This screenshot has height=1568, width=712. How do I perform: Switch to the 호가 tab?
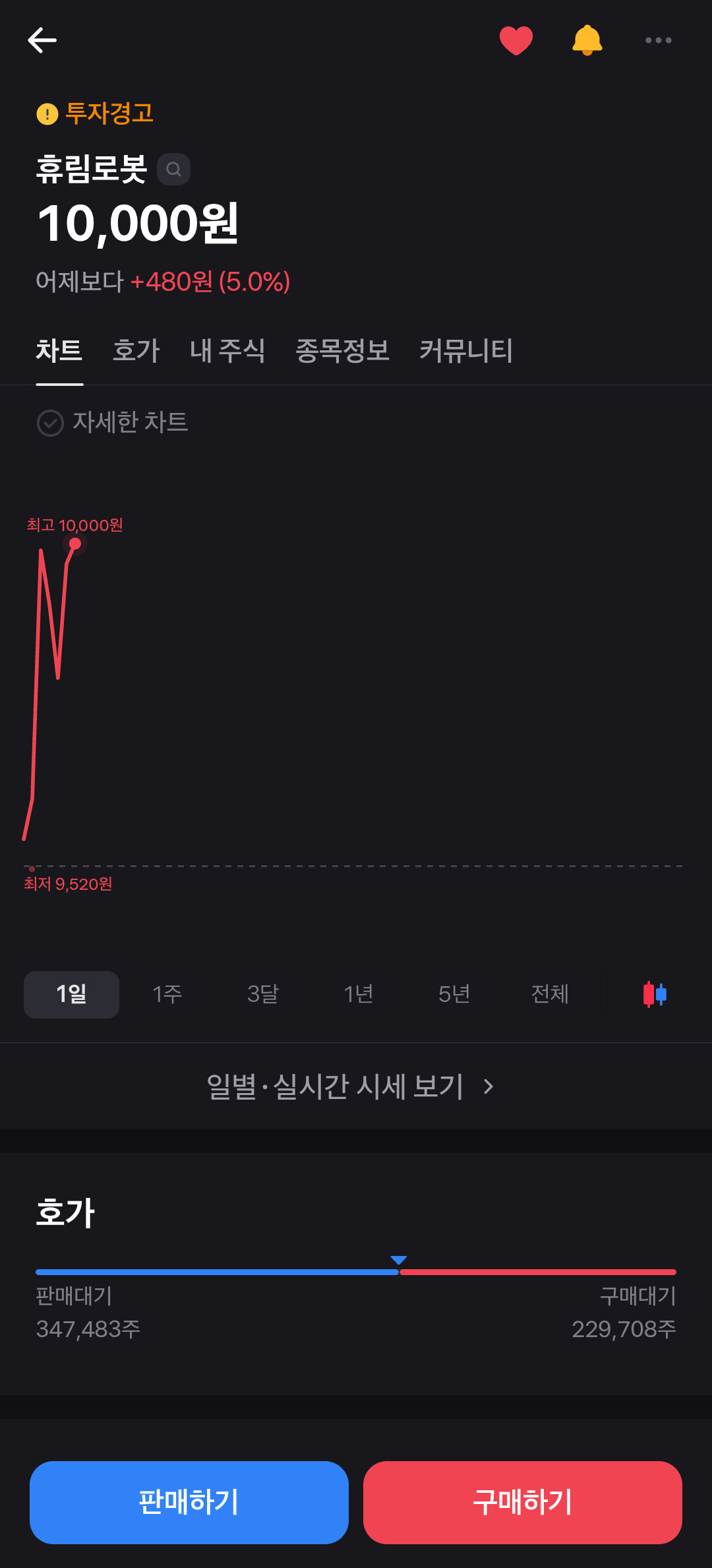point(136,350)
